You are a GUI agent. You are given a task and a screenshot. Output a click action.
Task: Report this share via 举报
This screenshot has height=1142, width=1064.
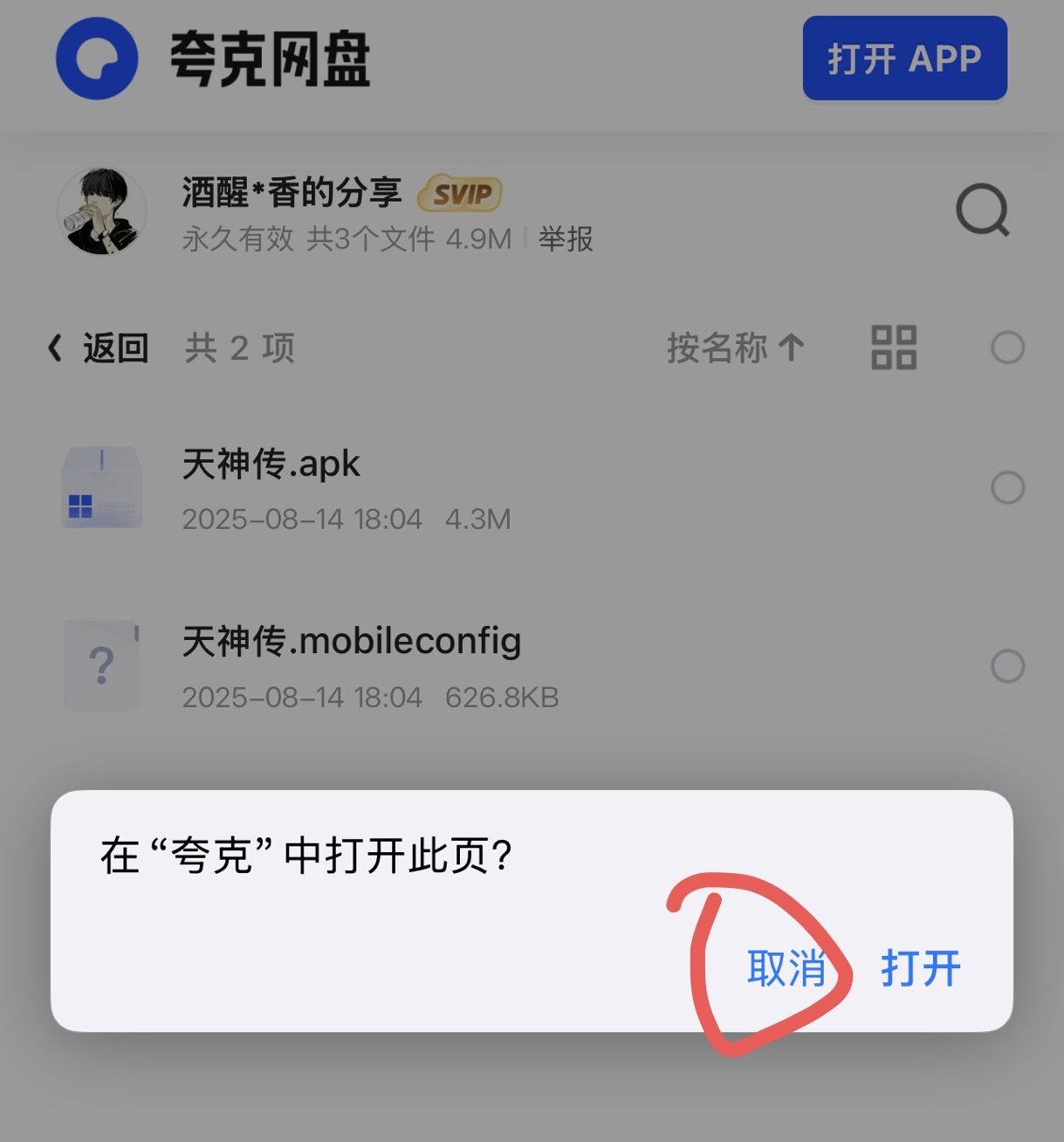click(x=566, y=239)
